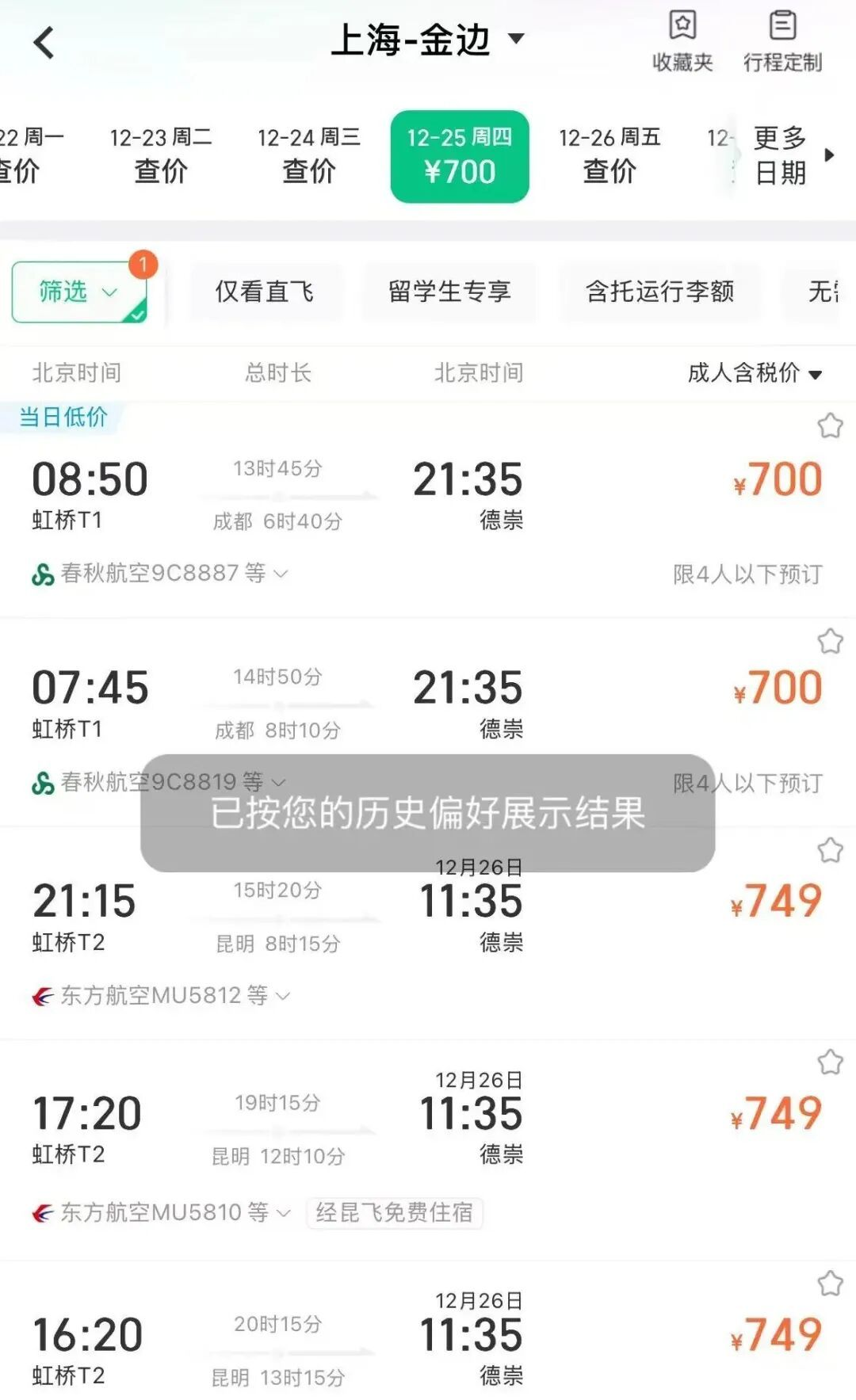Open the 21:15 东方航空MU5812 flight
This screenshot has width=856, height=1400.
tap(428, 911)
